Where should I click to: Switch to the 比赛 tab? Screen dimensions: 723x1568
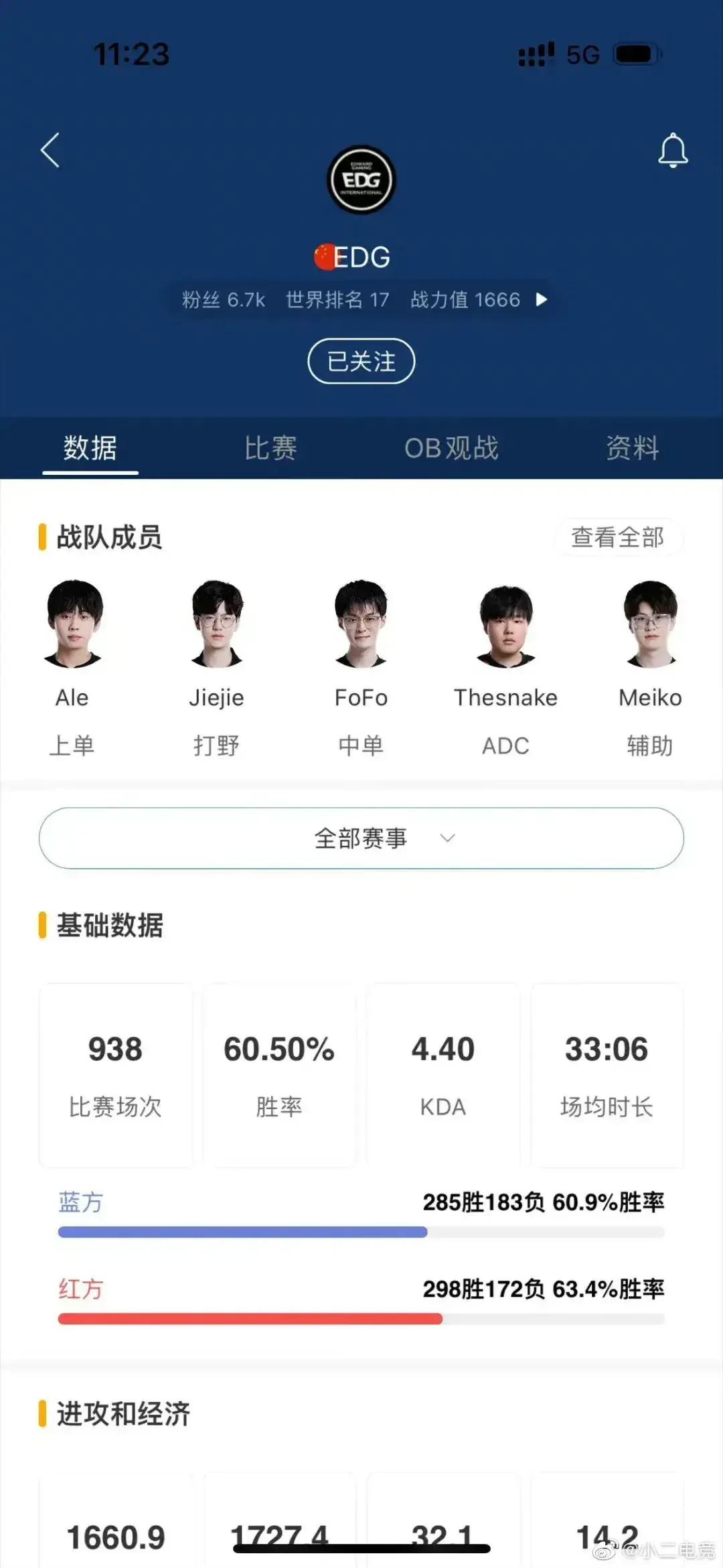[x=270, y=447]
